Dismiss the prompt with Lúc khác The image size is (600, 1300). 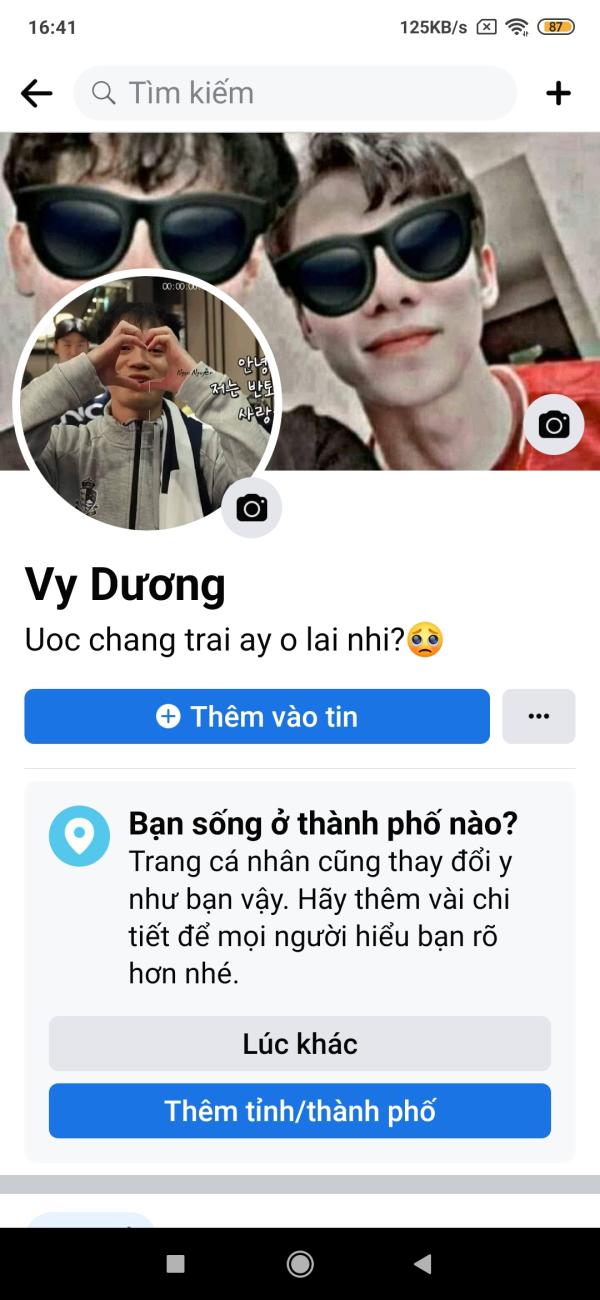pyautogui.click(x=300, y=1044)
